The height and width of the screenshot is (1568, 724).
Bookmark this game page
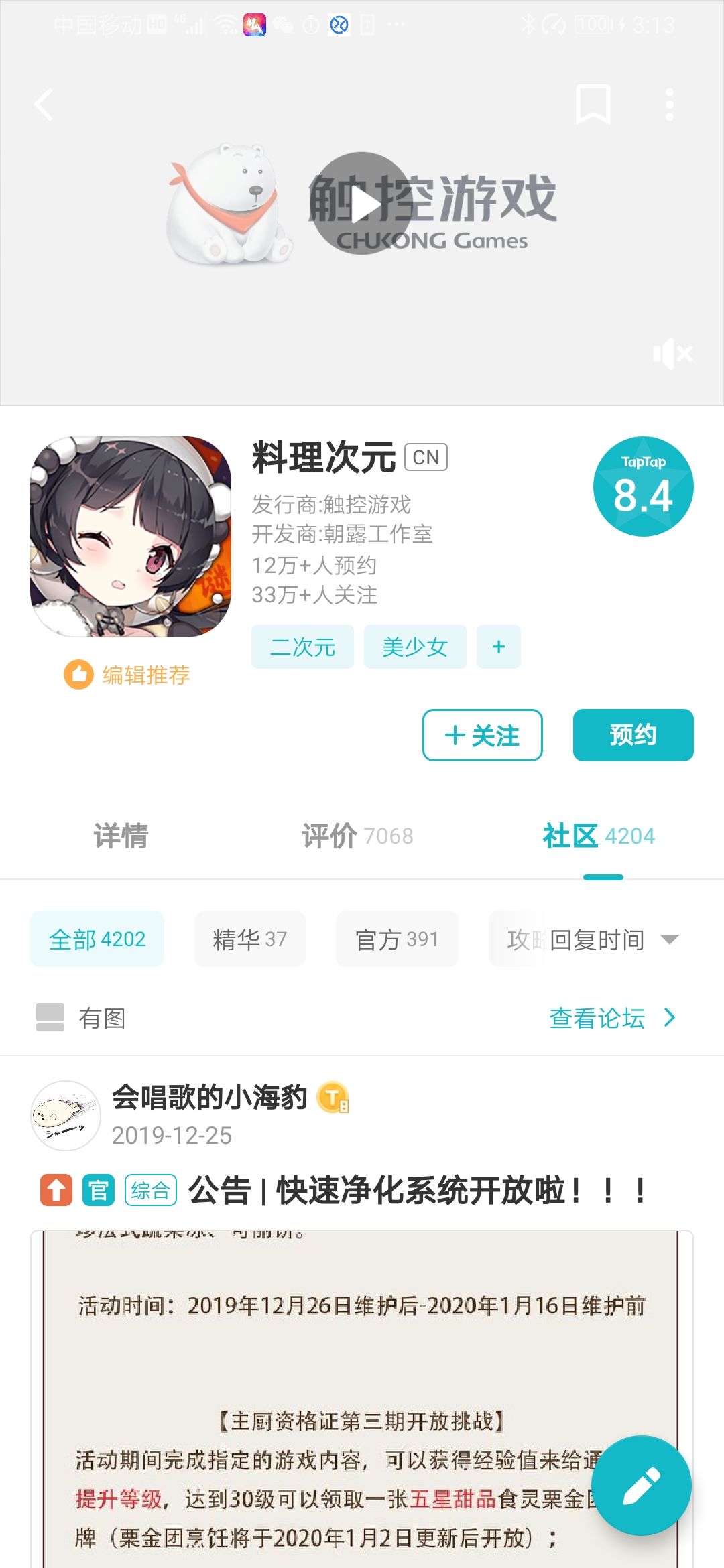point(593,105)
